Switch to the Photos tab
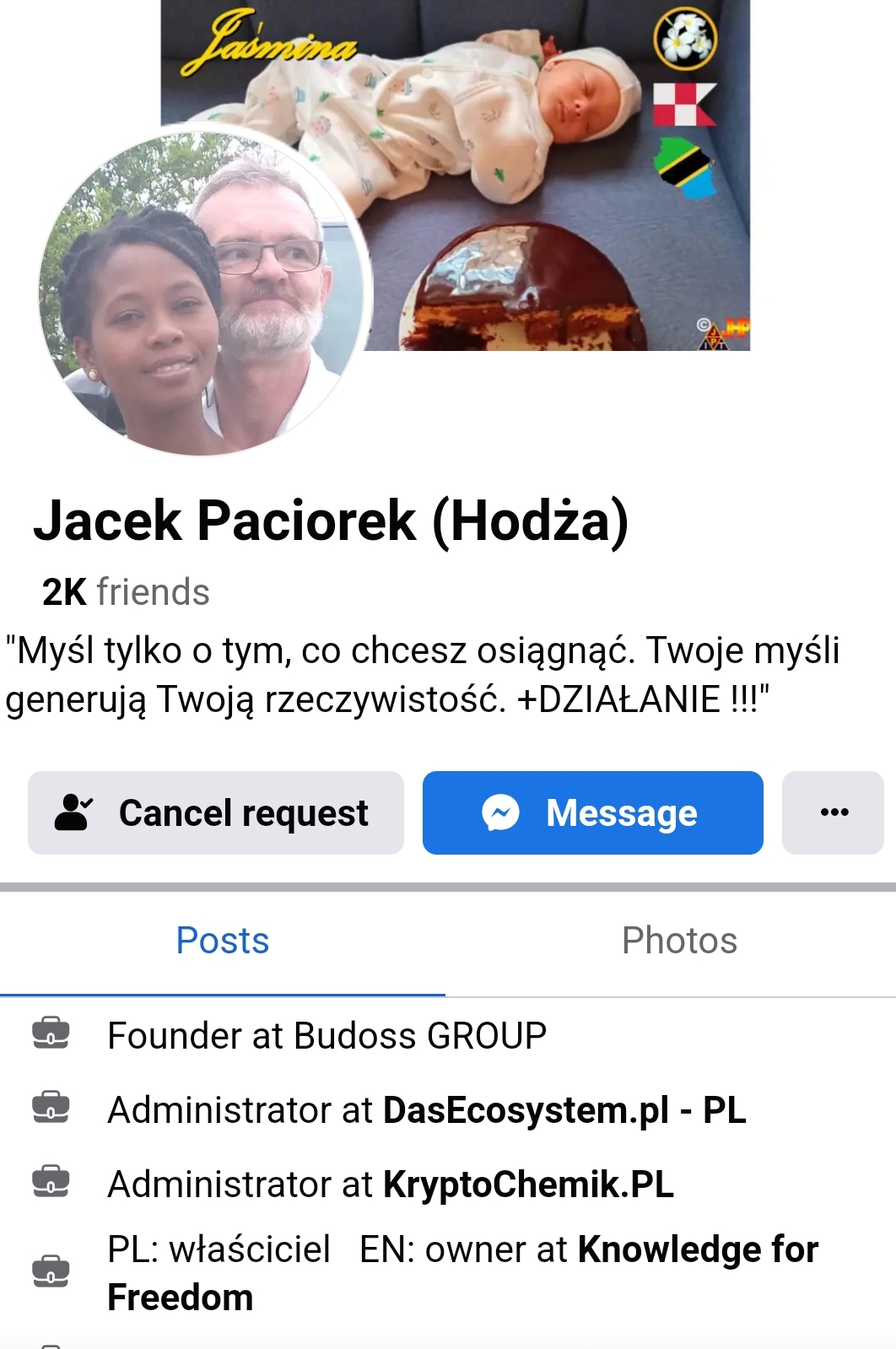 click(x=679, y=940)
